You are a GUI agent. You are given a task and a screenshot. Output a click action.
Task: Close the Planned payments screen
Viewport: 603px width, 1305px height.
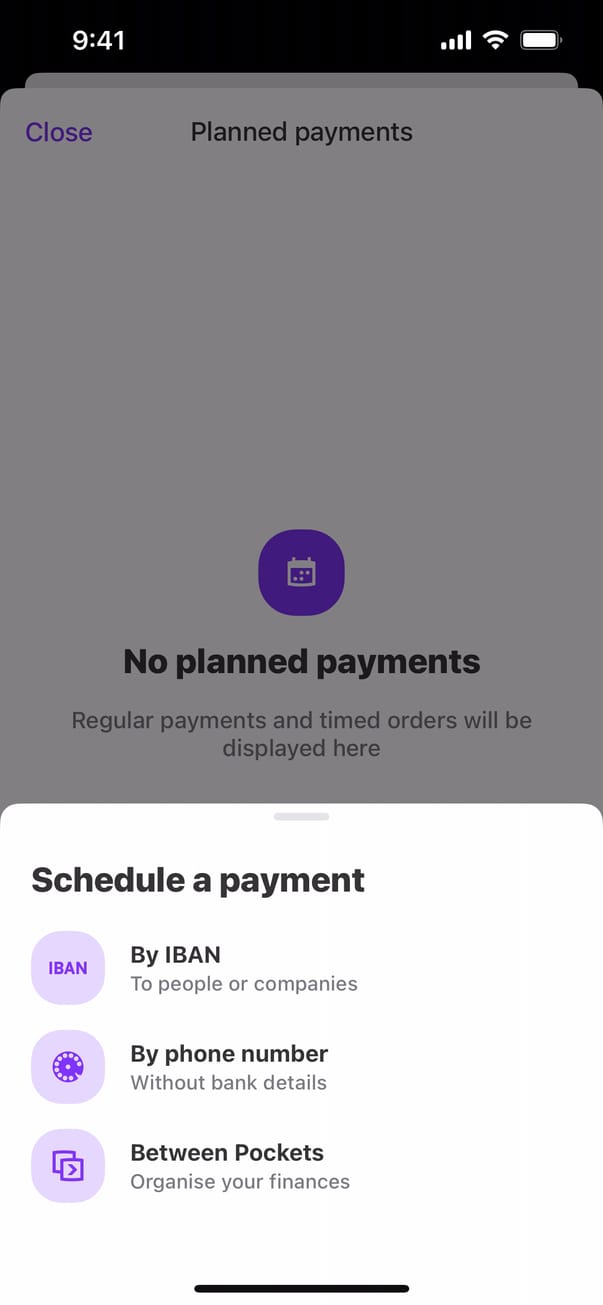click(58, 132)
